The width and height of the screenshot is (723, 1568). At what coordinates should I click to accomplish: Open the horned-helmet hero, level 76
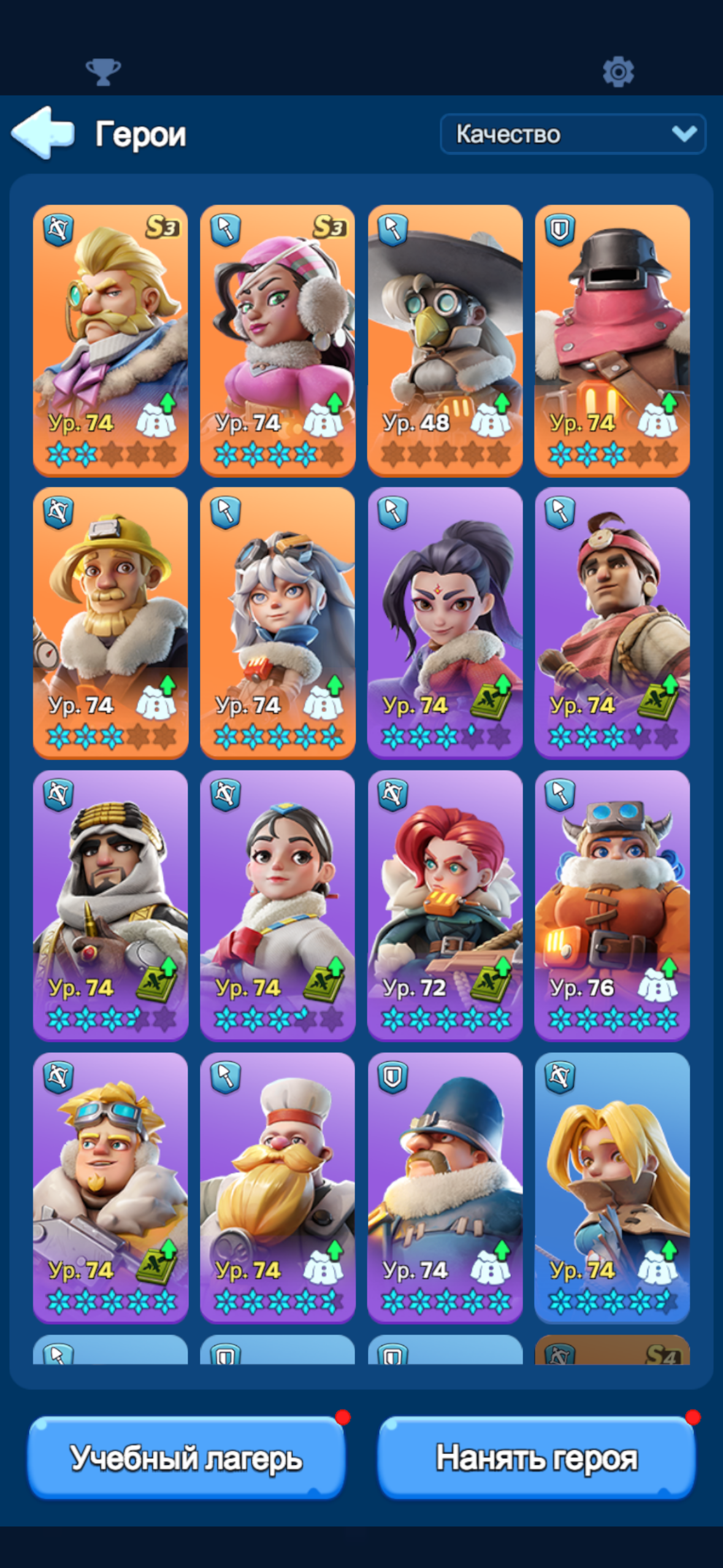click(x=612, y=906)
